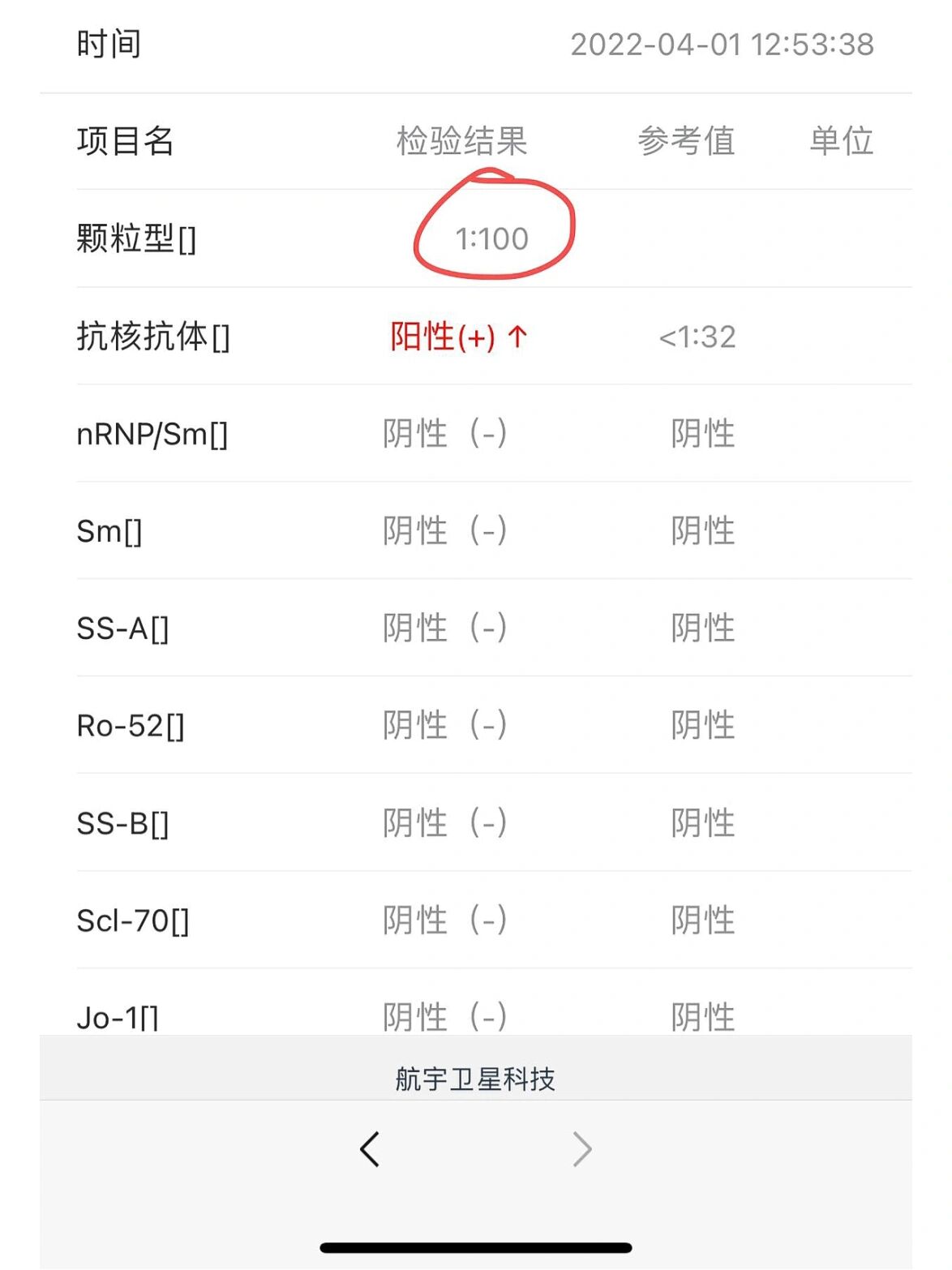
Task: Tap the 参考值 column header
Action: [x=685, y=143]
